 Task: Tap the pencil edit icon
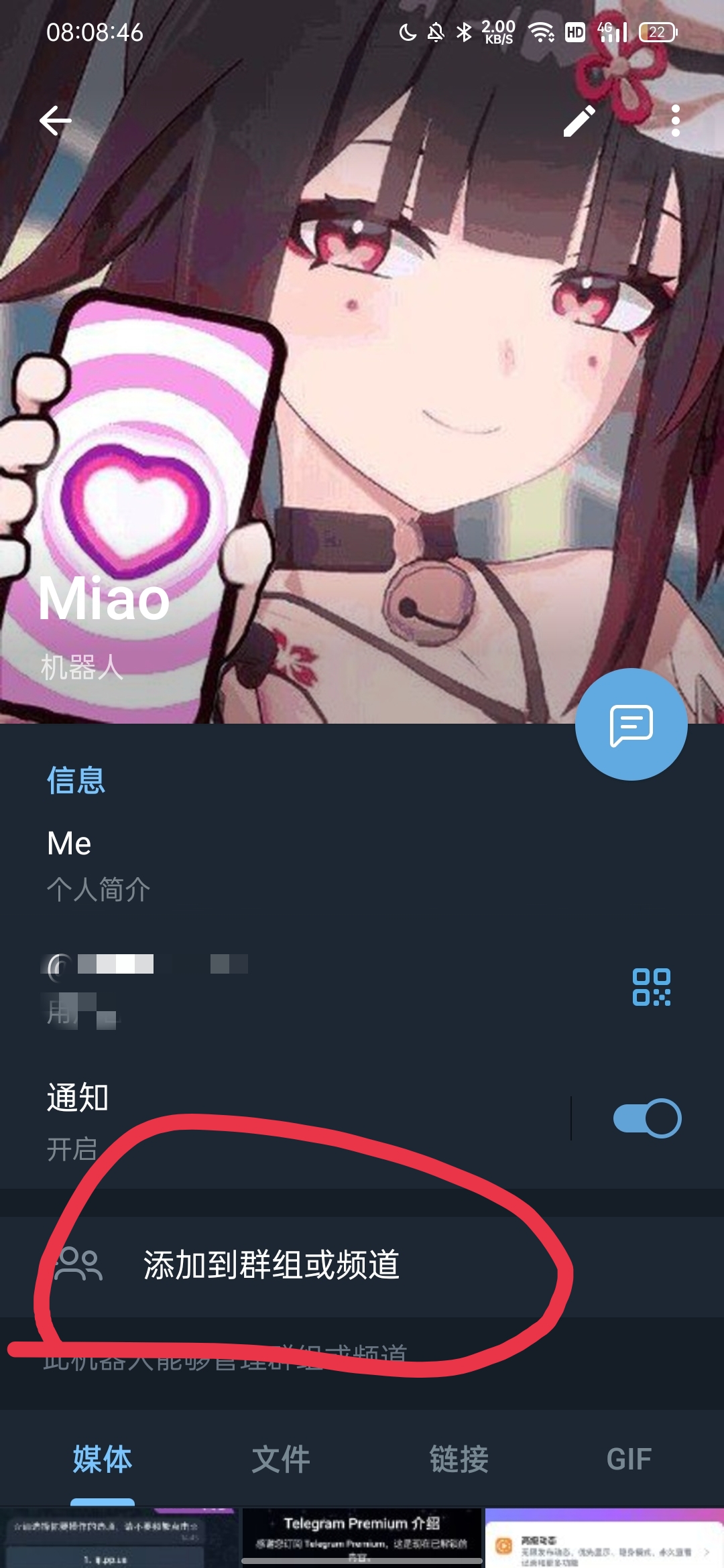click(x=579, y=121)
